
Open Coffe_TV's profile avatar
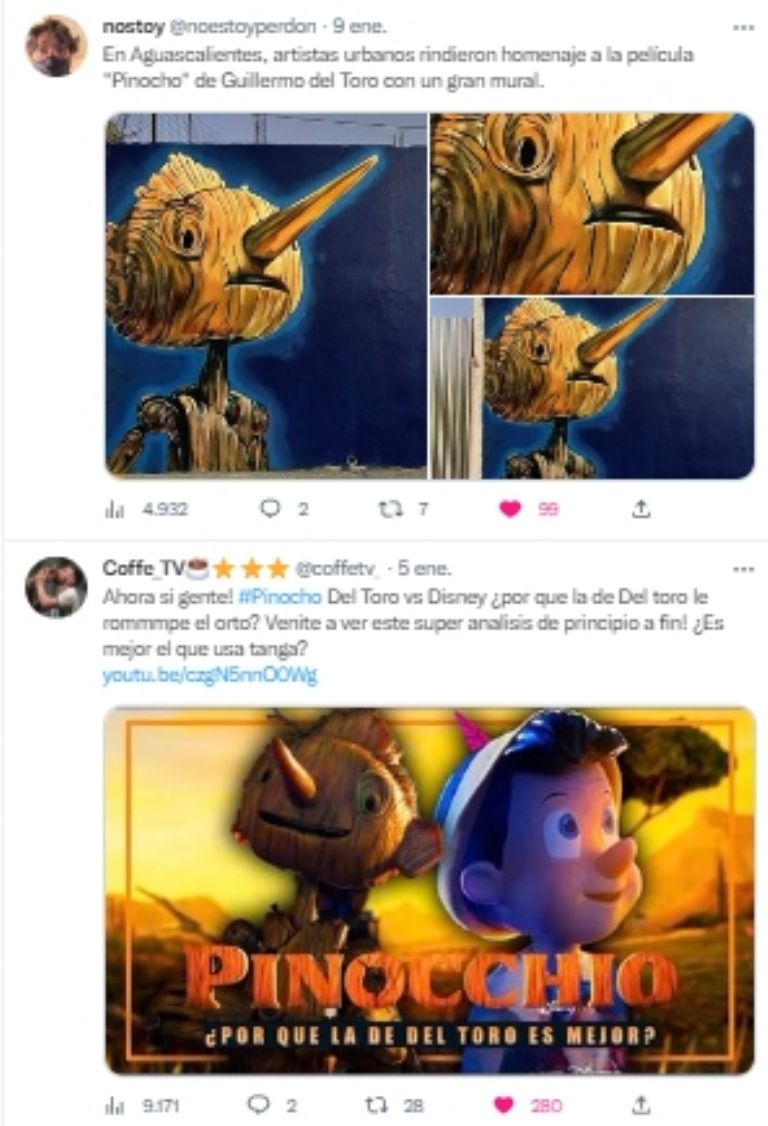click(55, 588)
